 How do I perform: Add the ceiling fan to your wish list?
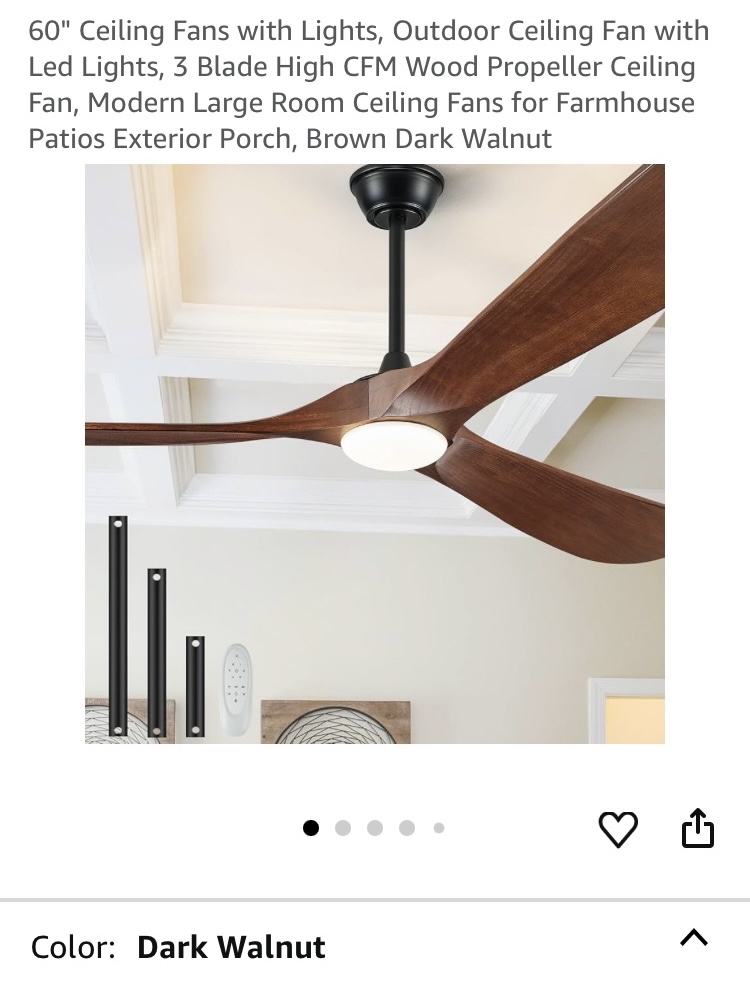(618, 829)
